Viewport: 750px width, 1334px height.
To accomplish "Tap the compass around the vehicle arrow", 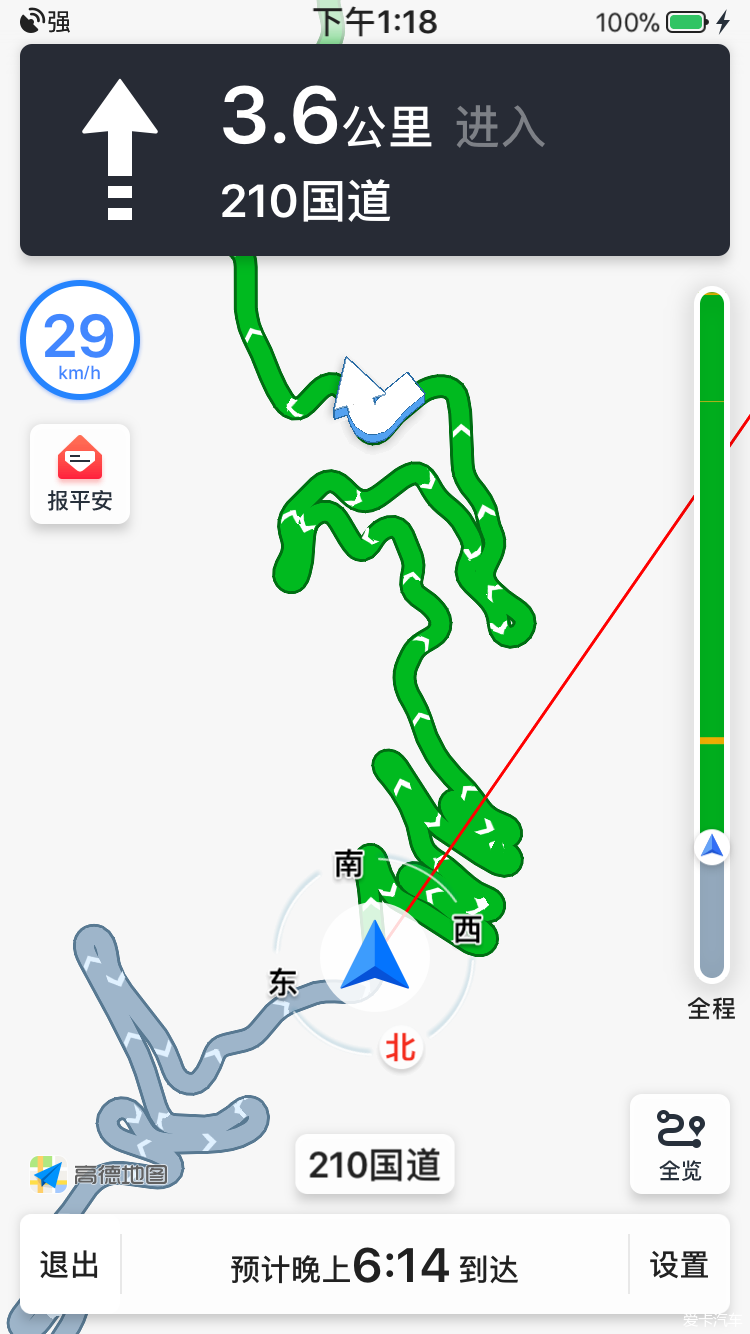I will coord(374,956).
